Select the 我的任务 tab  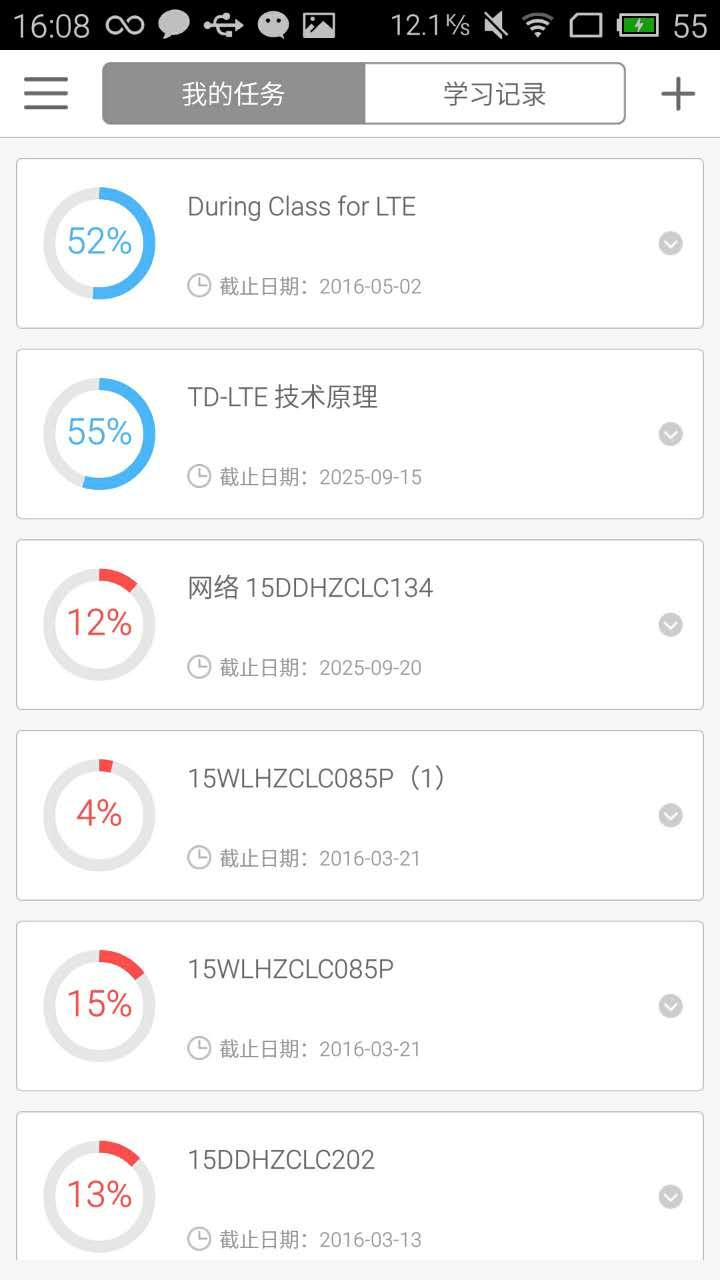(232, 92)
